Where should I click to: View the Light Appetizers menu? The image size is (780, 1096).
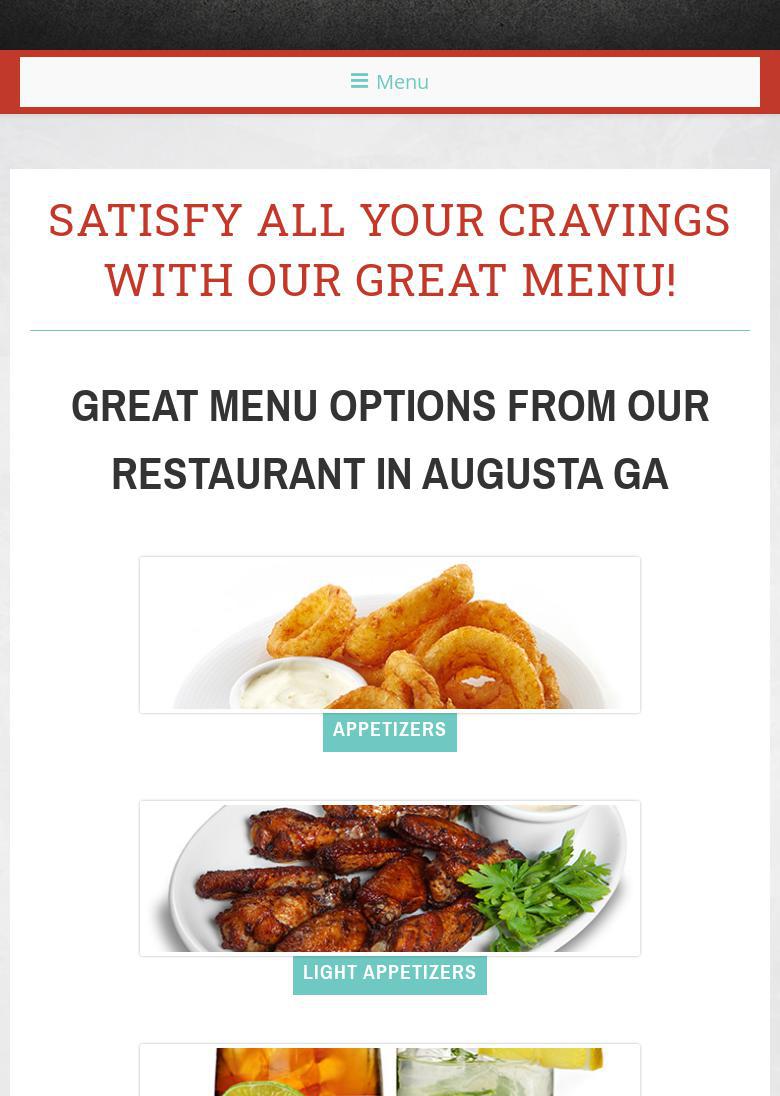coord(390,974)
